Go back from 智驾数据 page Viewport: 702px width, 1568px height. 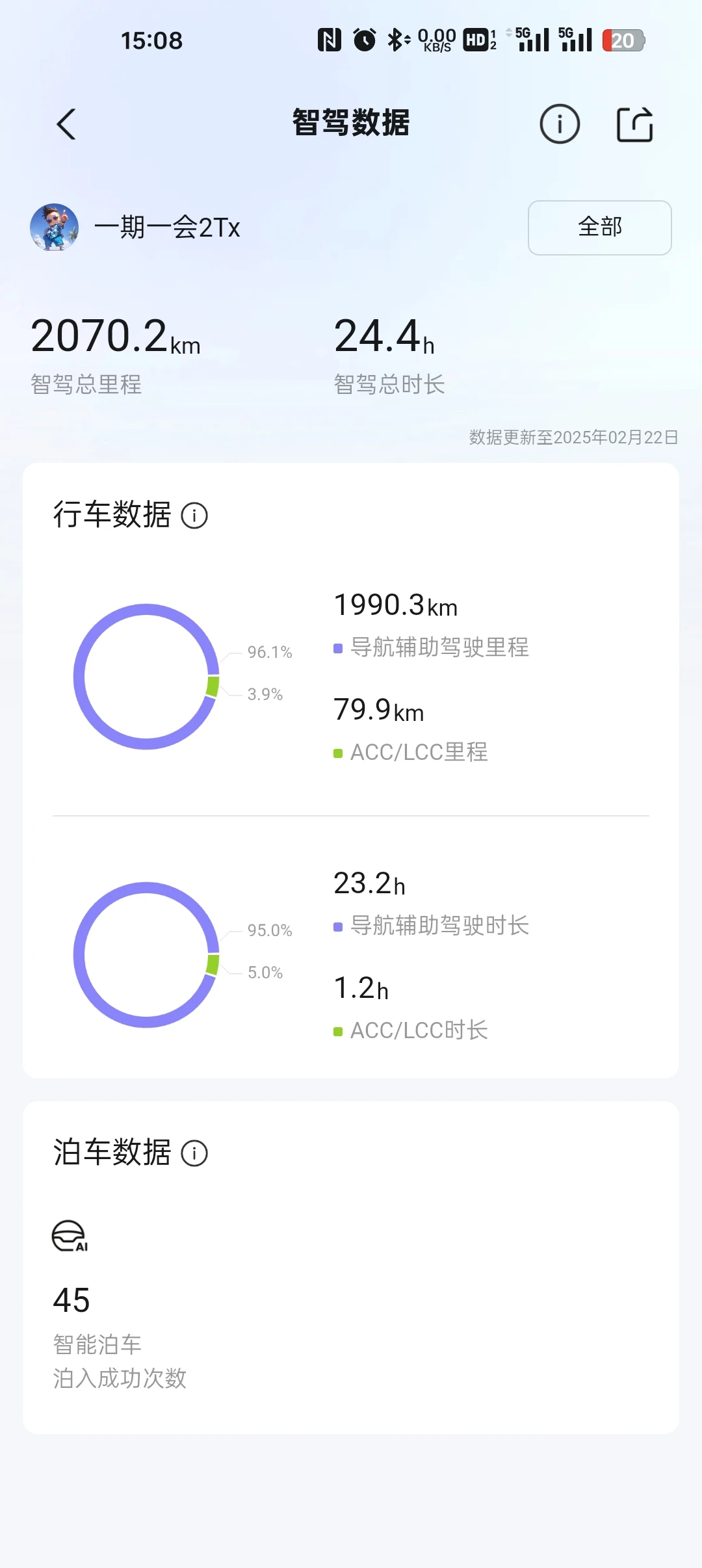coord(66,124)
